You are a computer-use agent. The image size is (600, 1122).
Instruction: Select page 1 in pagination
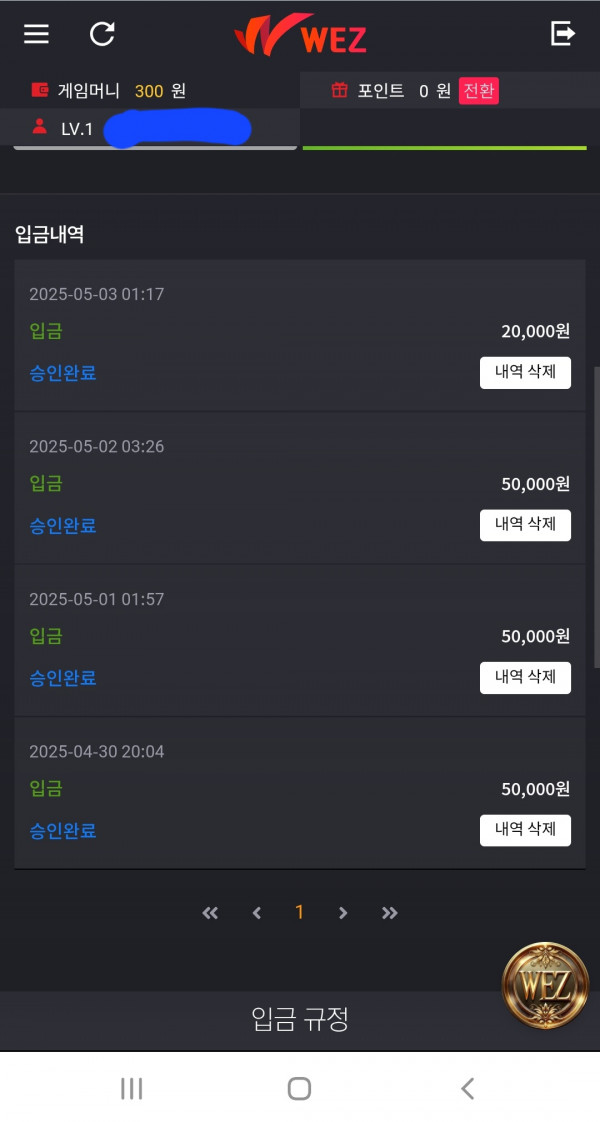click(x=300, y=912)
